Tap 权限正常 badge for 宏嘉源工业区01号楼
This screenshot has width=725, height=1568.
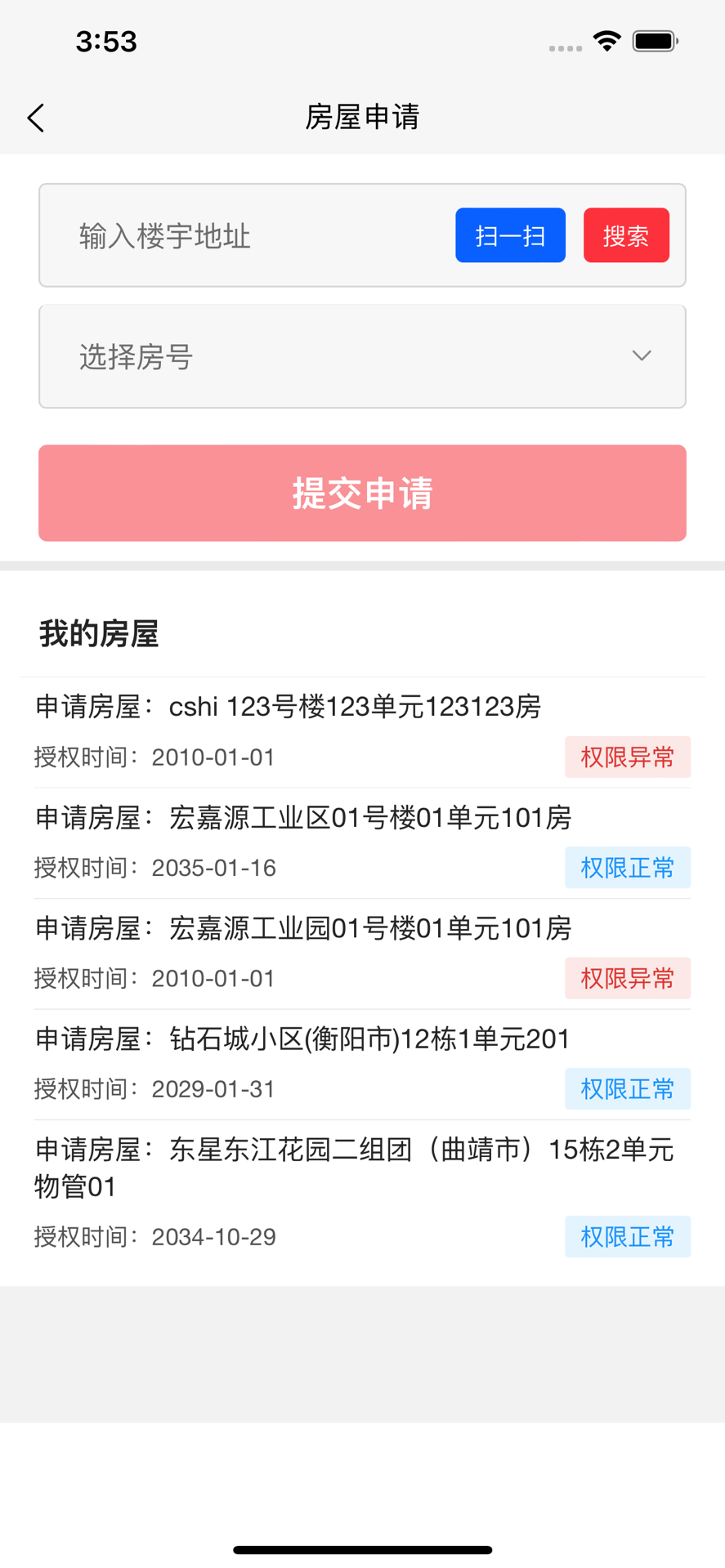[x=627, y=867]
